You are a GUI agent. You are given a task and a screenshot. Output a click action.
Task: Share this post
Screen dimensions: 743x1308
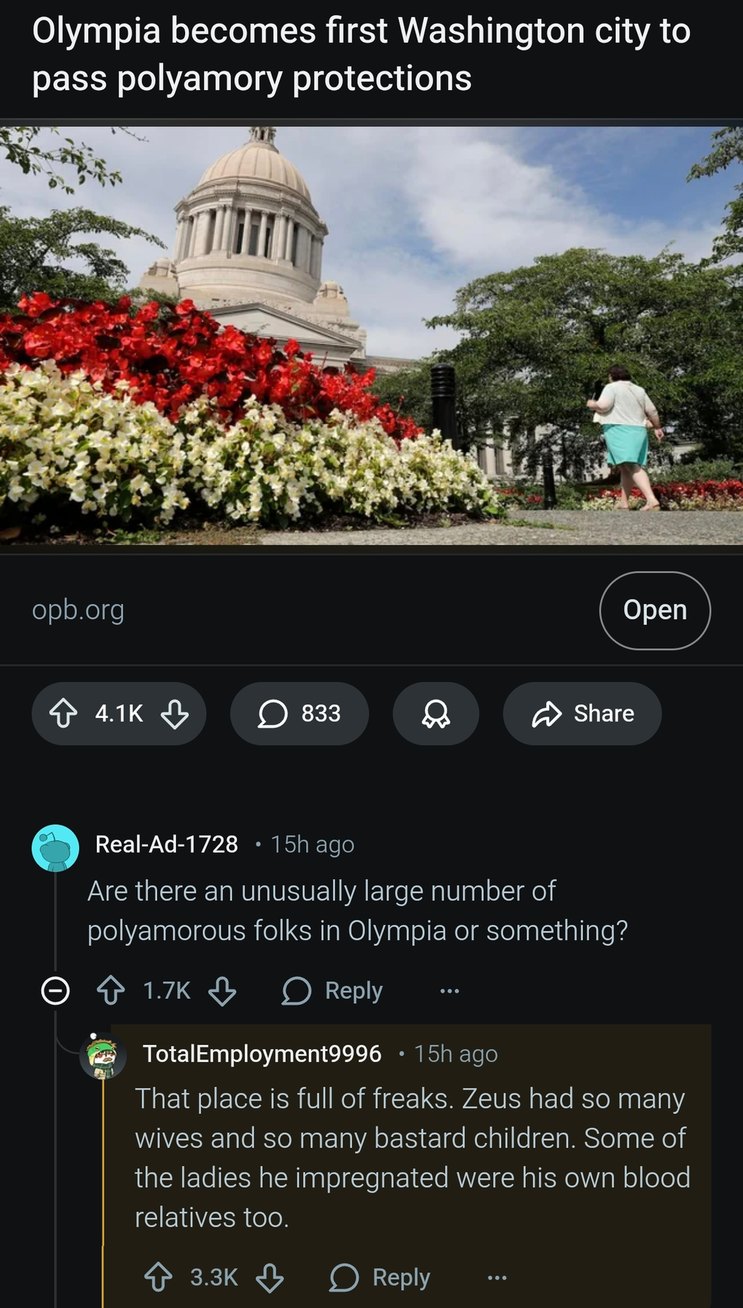(582, 713)
